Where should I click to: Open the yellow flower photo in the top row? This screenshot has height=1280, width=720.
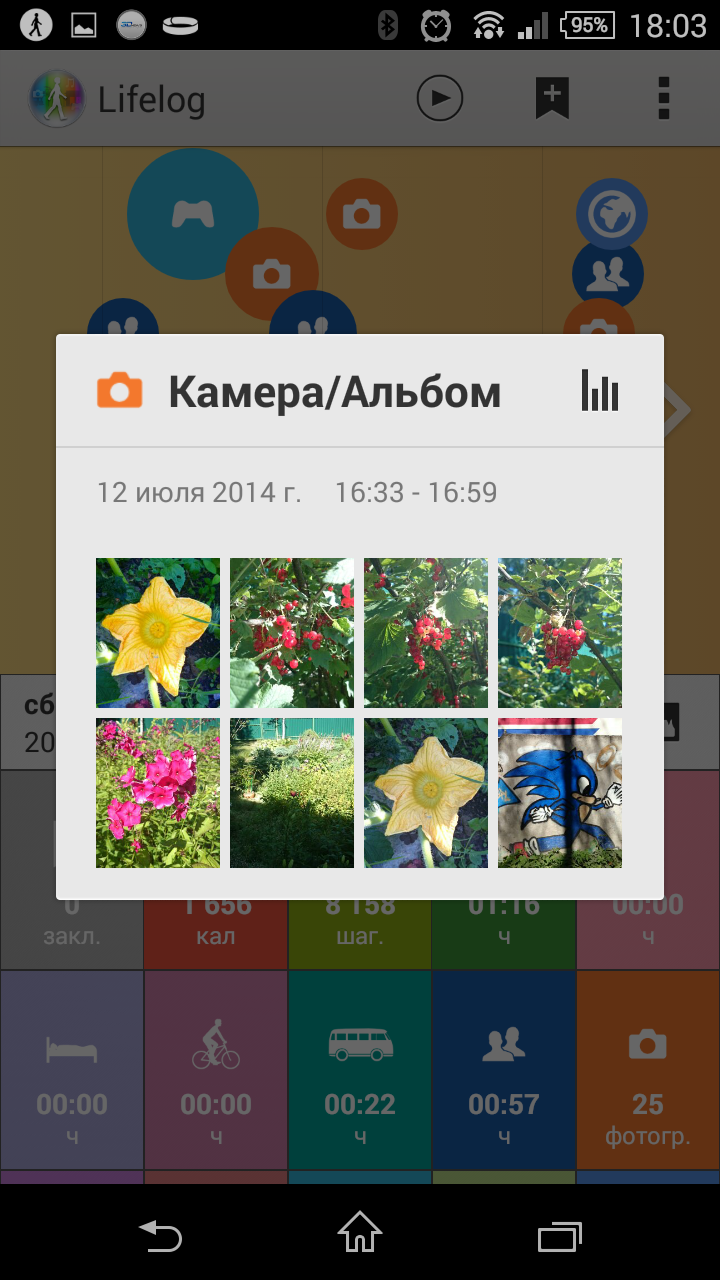158,633
